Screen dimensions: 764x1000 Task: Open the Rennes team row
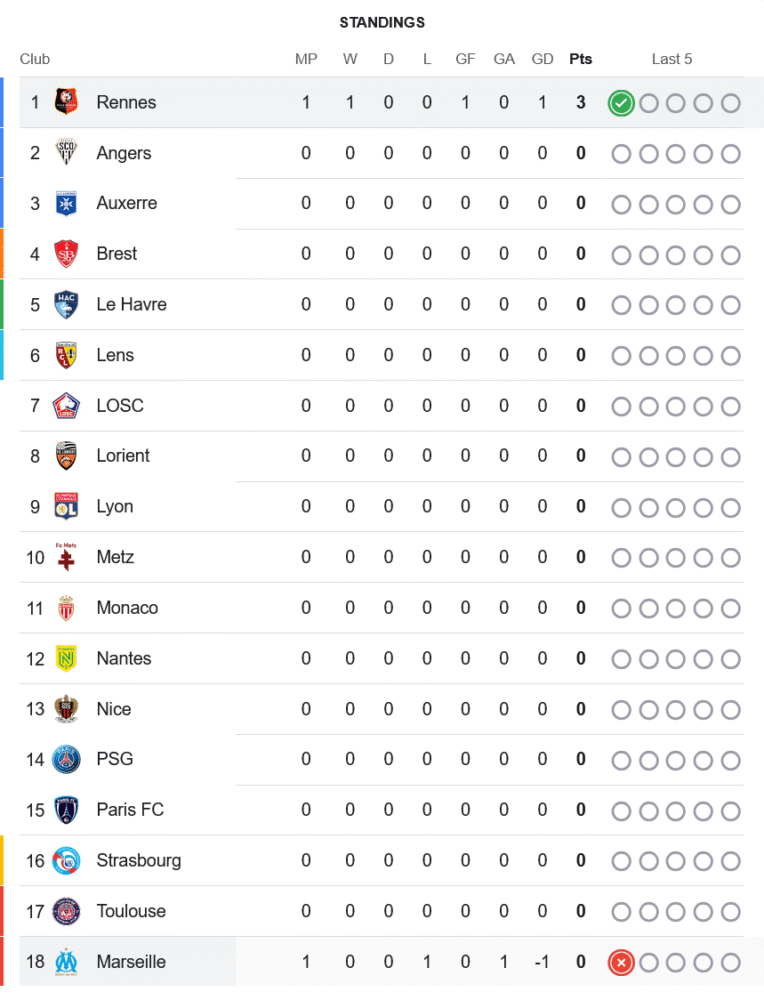(126, 102)
